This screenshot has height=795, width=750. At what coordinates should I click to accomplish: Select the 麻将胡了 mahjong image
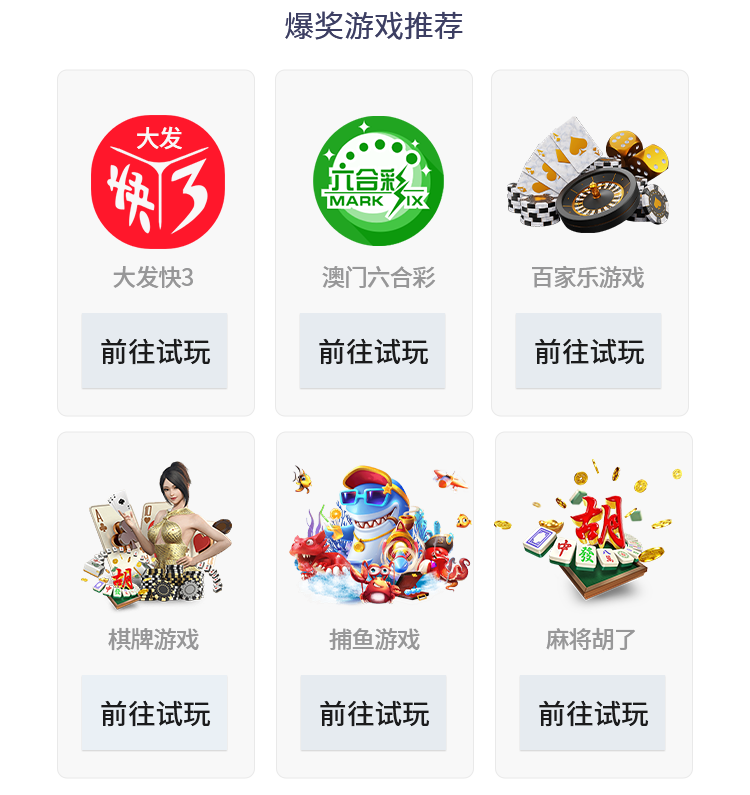click(592, 535)
